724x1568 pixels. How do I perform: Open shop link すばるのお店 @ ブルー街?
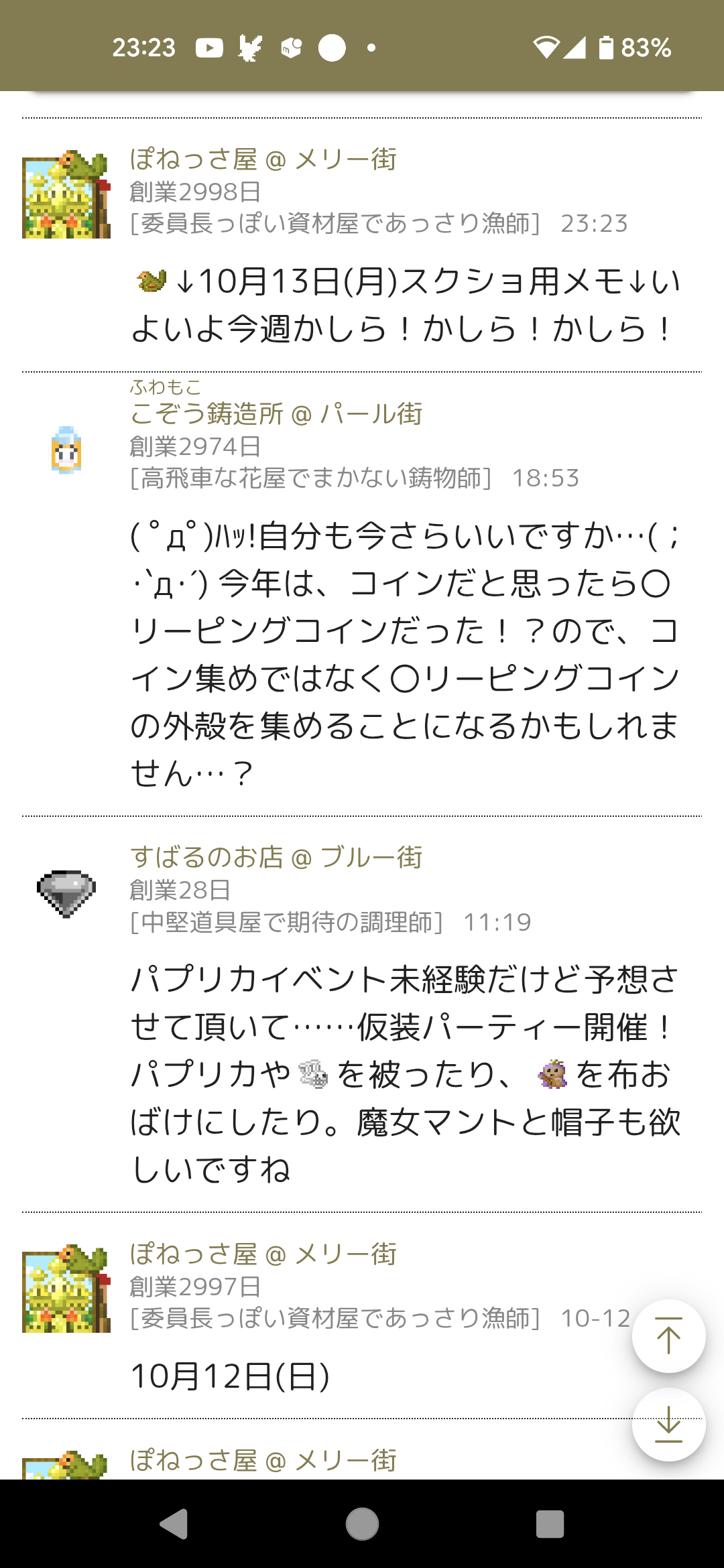276,857
